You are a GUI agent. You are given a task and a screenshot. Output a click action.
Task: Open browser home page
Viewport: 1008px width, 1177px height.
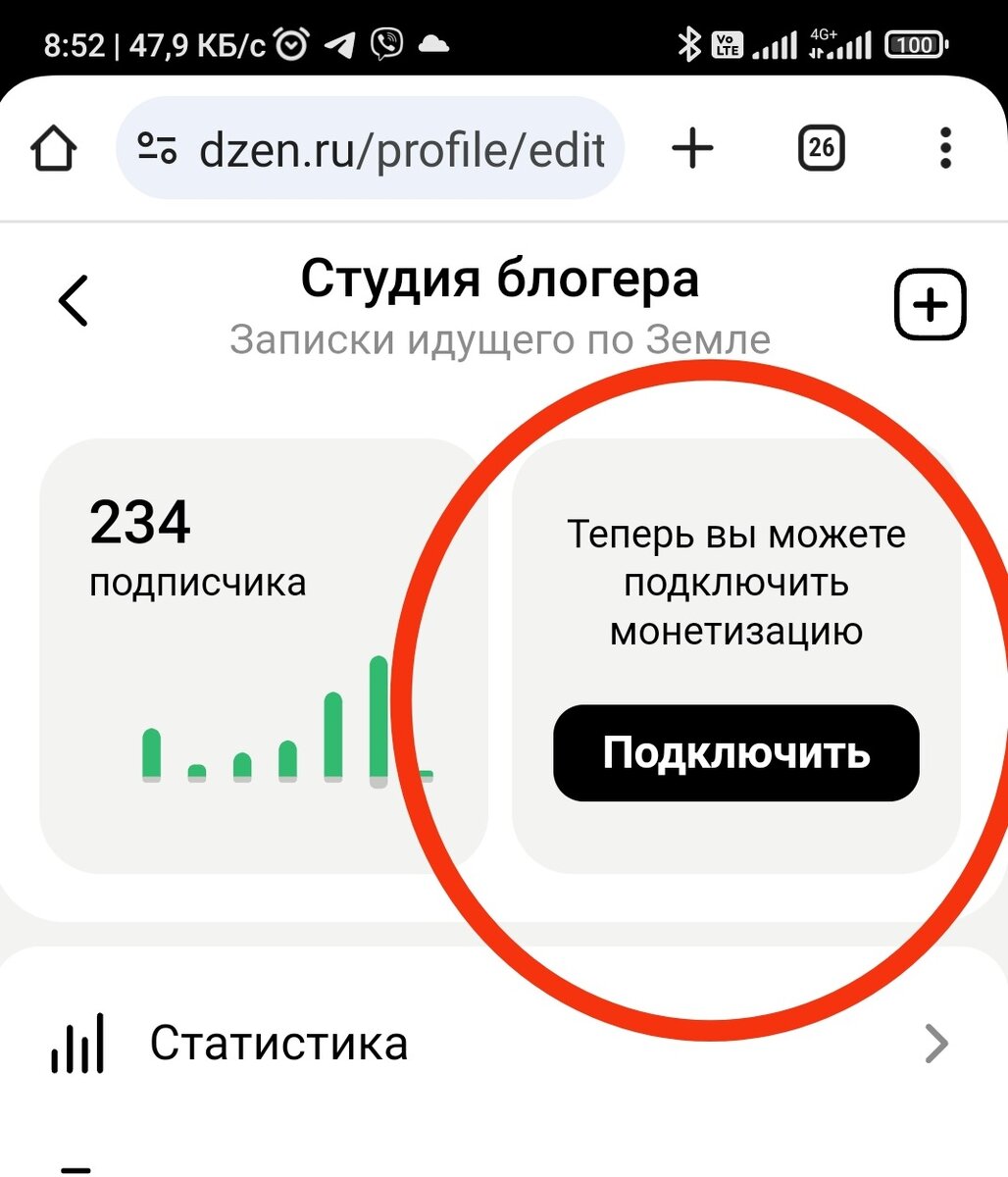(x=54, y=149)
